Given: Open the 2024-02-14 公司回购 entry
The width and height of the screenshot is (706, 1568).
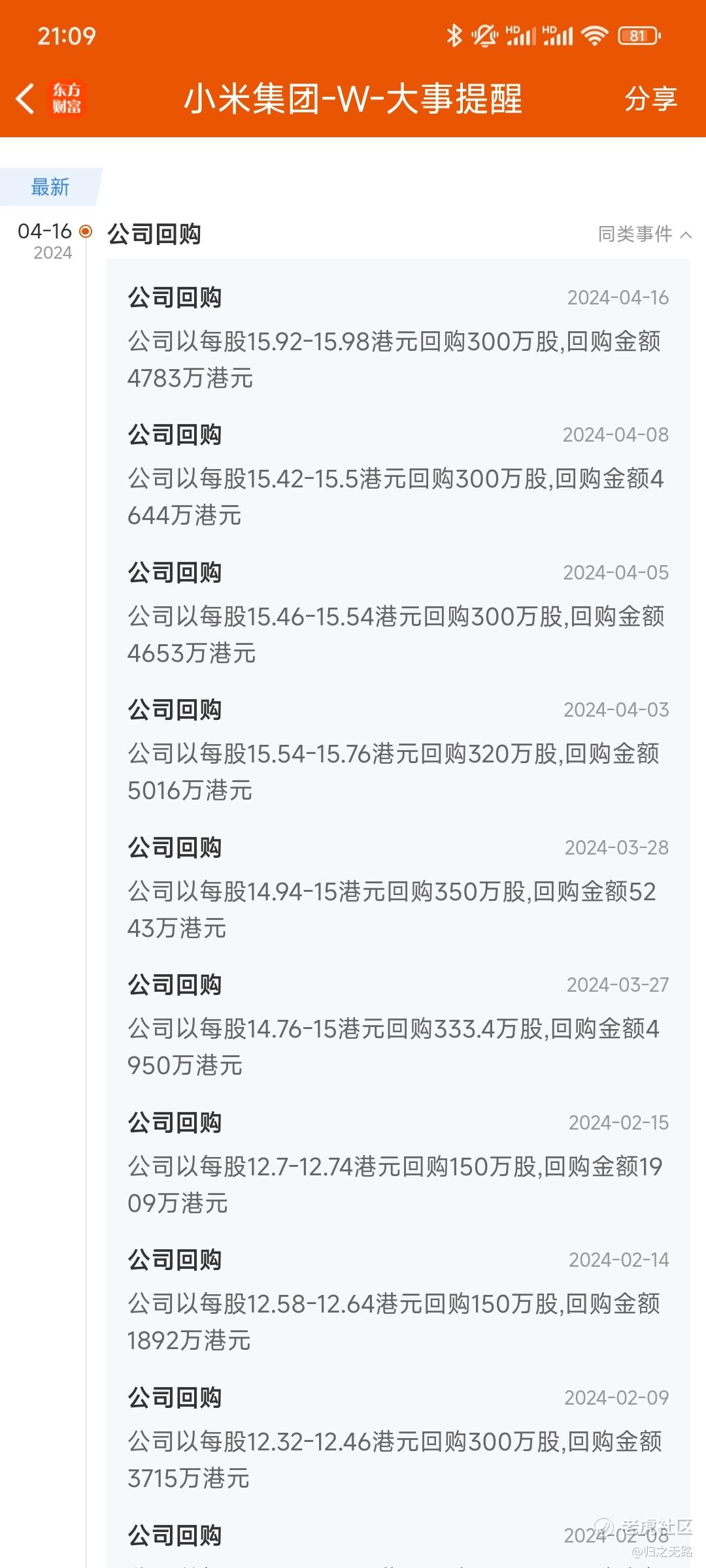Looking at the screenshot, I should point(398,1300).
